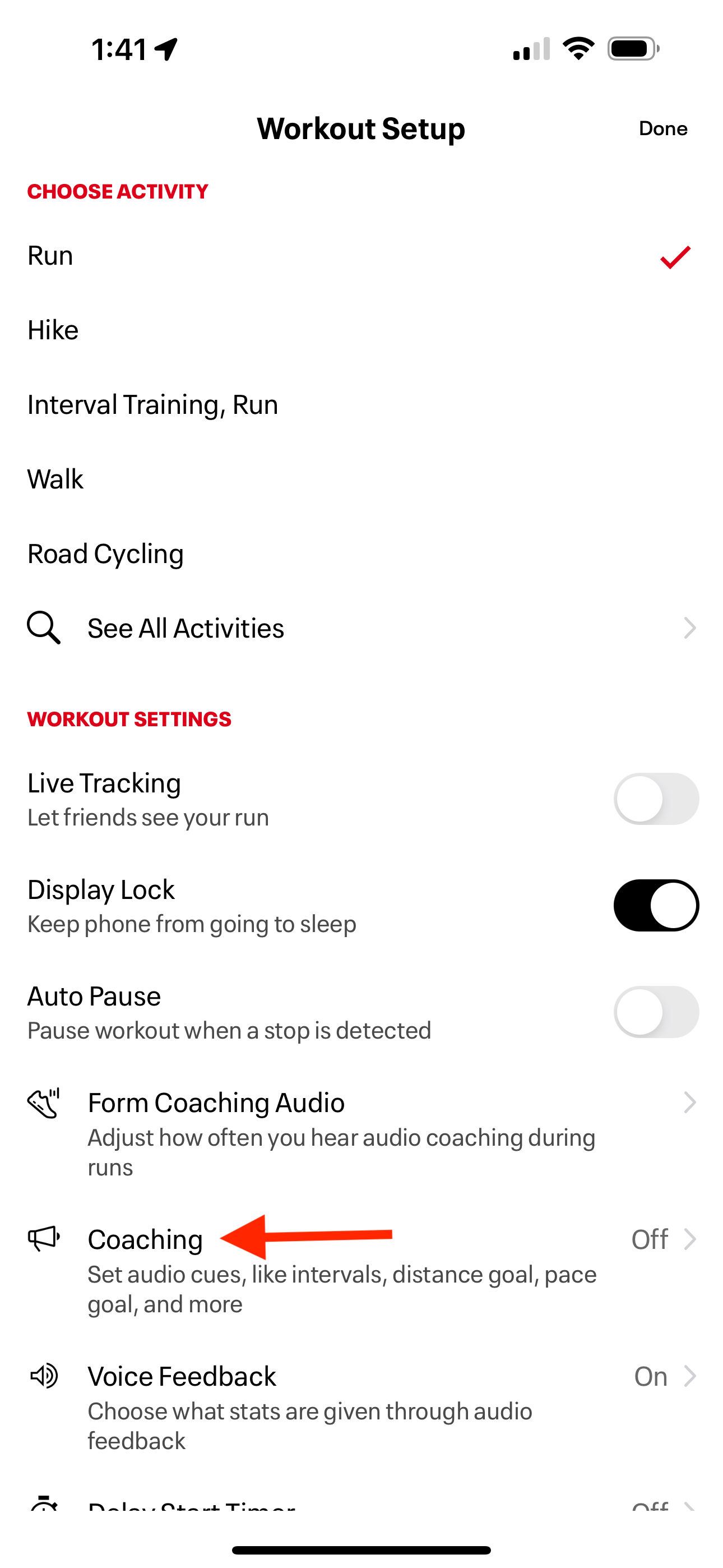
Task: Tap the chevron beside See All Activities
Action: (689, 628)
